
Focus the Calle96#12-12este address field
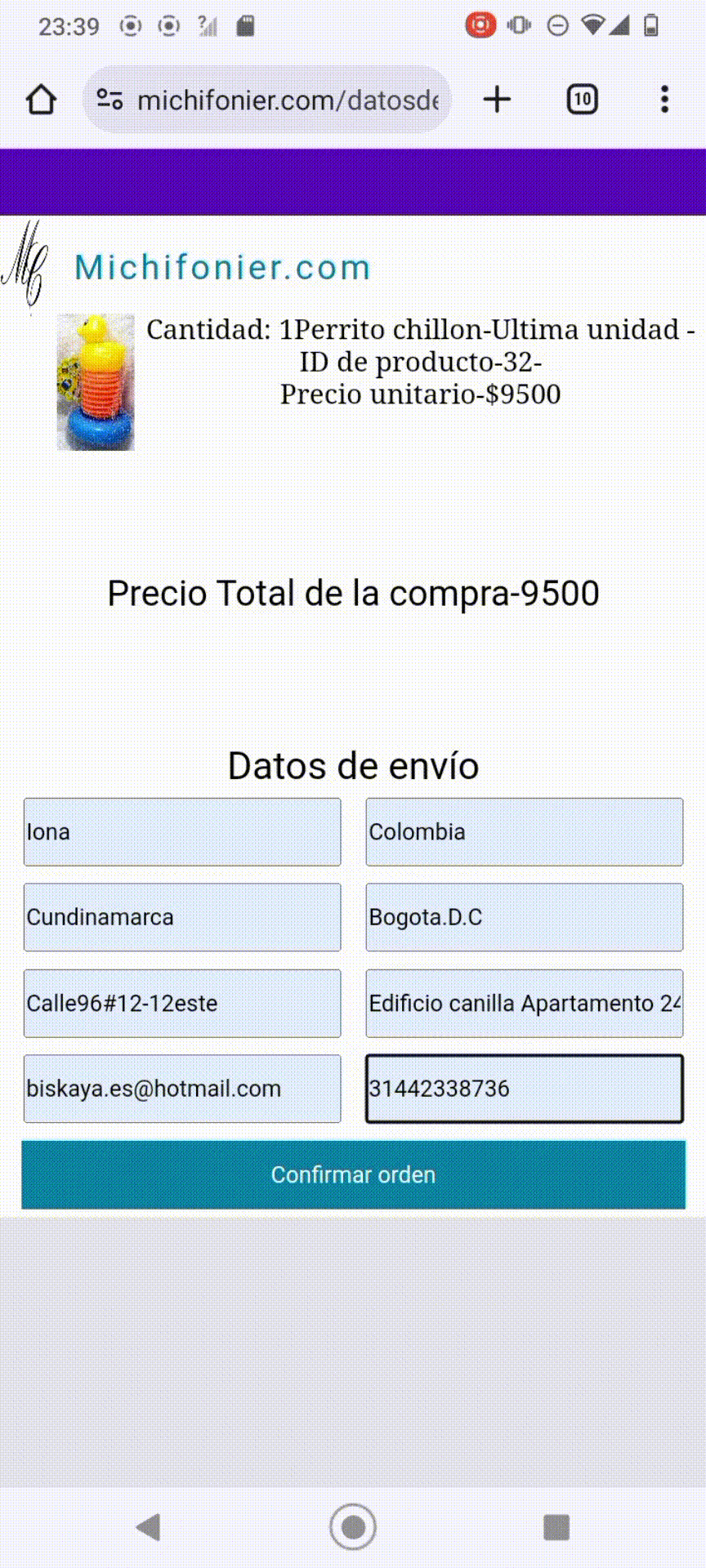[x=182, y=1004]
